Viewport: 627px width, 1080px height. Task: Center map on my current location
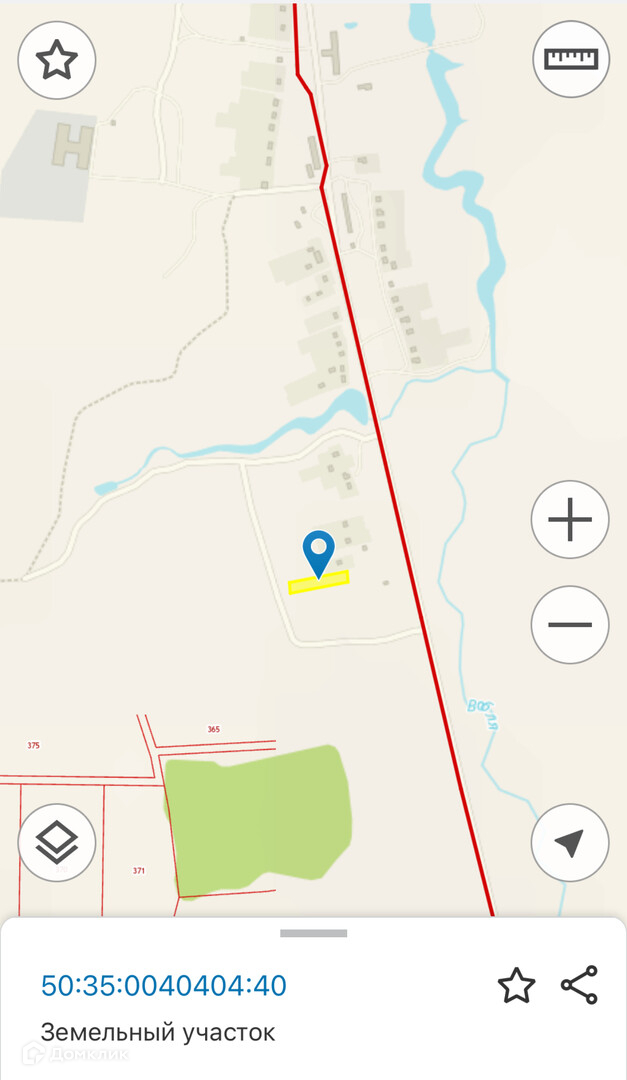570,843
